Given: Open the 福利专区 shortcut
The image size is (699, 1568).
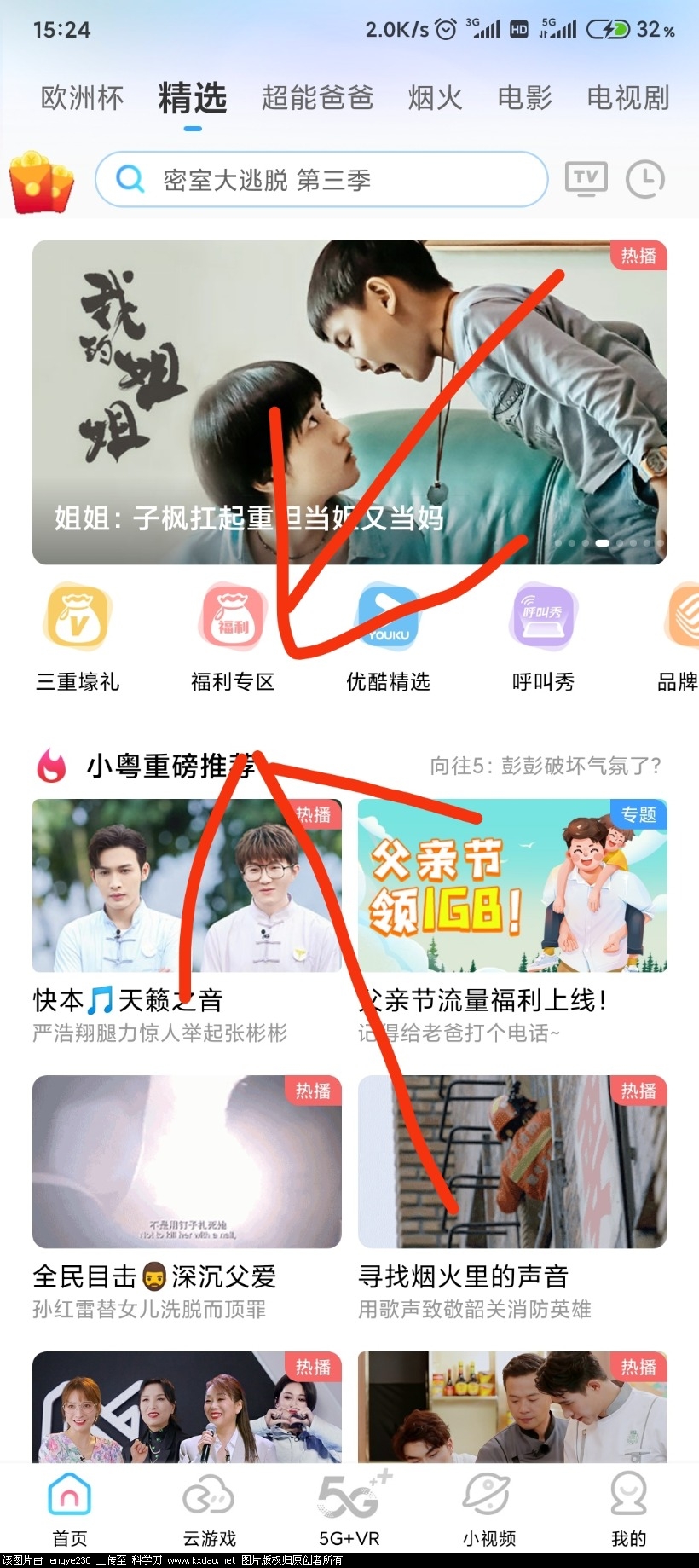Looking at the screenshot, I should click(233, 635).
